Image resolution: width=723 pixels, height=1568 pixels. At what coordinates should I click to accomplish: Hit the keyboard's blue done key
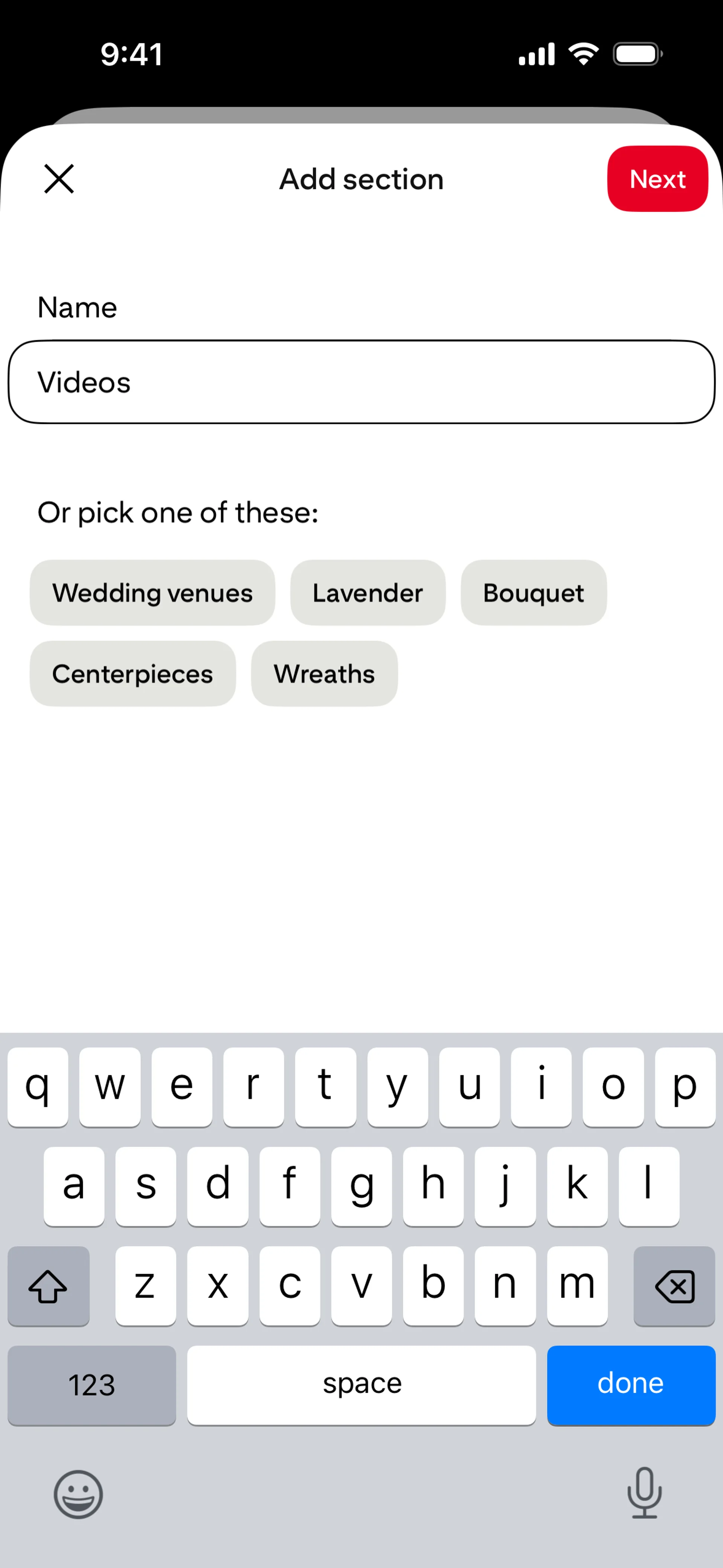(631, 1385)
